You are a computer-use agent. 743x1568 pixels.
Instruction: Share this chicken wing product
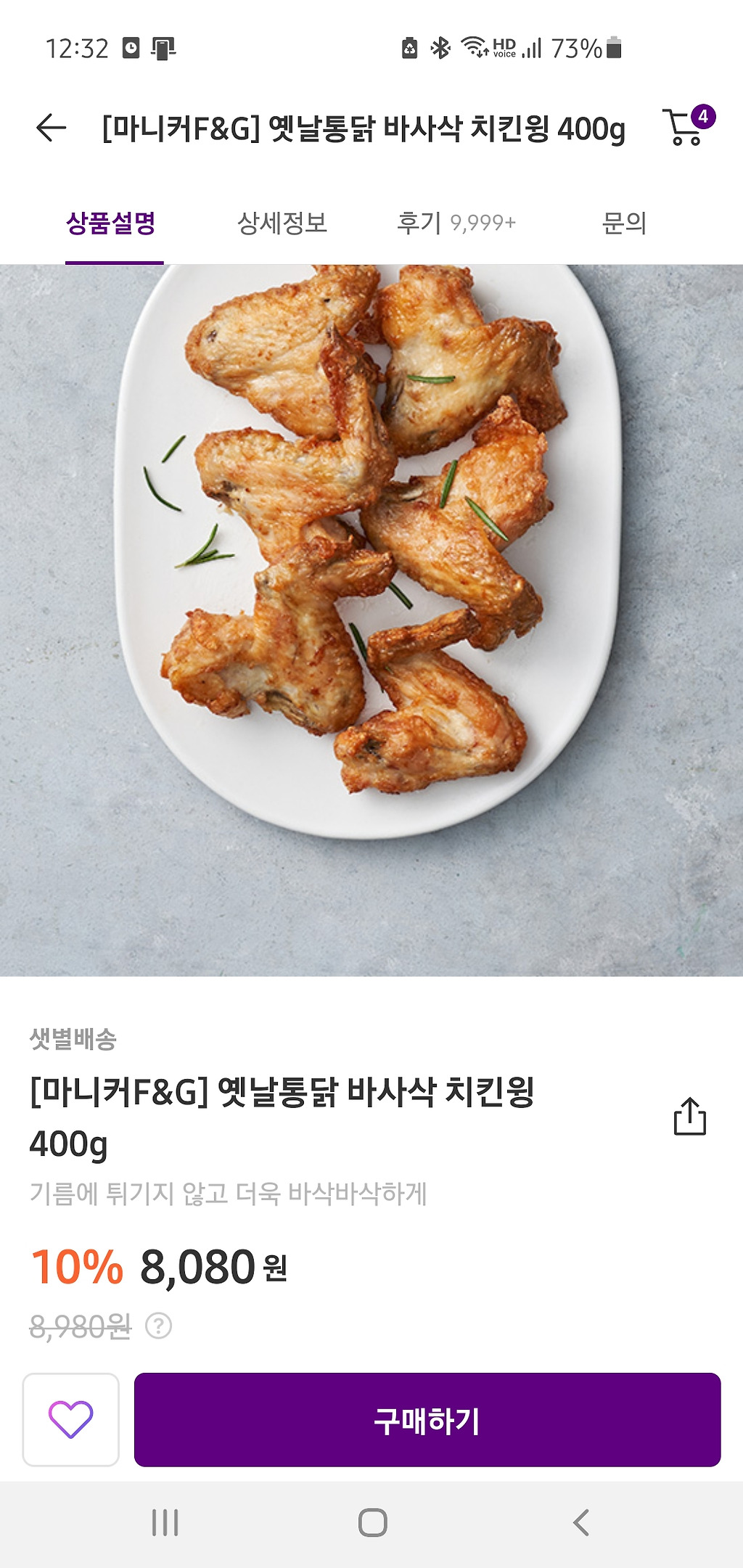689,1116
